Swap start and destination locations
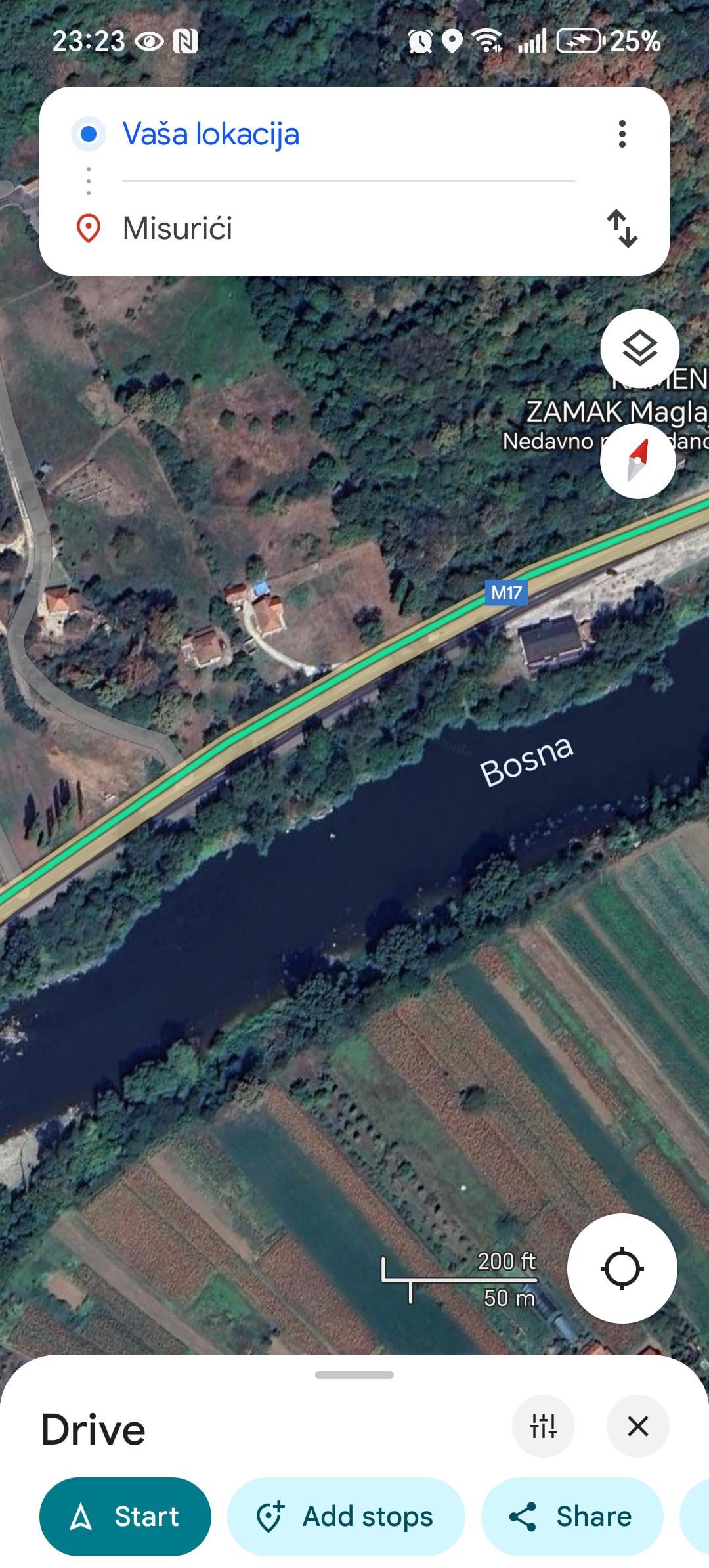This screenshot has width=709, height=1568. (622, 228)
